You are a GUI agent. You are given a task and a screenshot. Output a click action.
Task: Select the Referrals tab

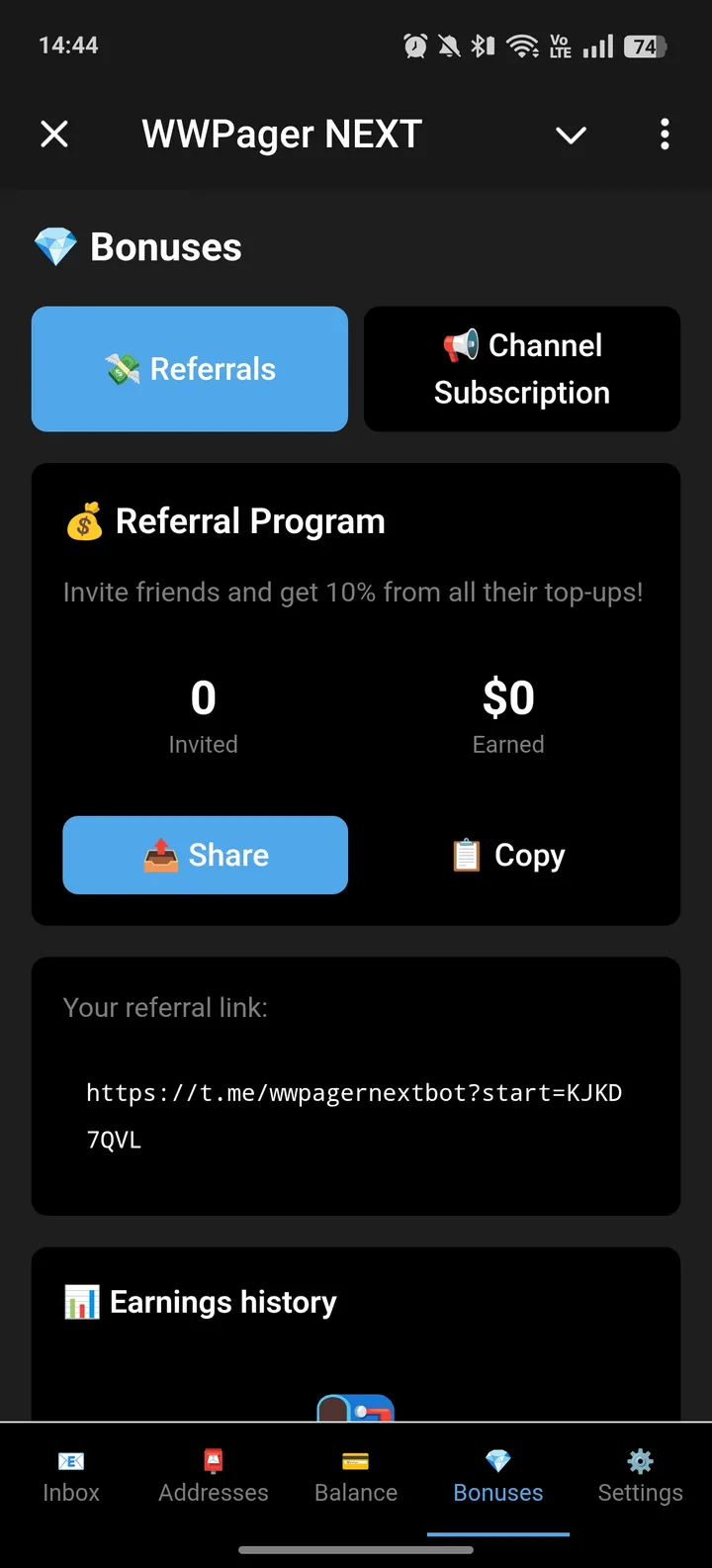(189, 368)
